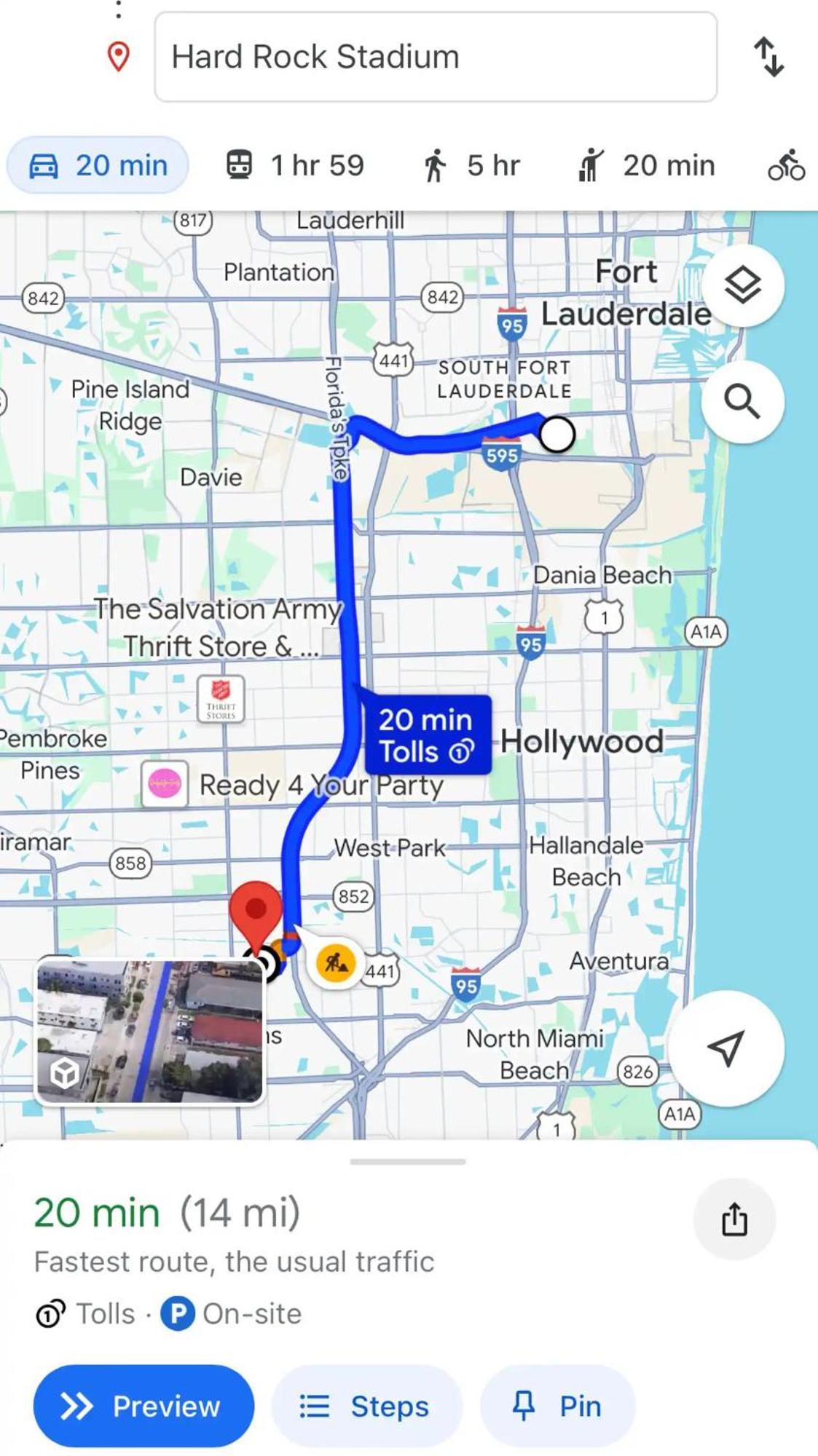Edit the Hard Rock Stadium destination field
The height and width of the screenshot is (1456, 818).
[x=435, y=57]
